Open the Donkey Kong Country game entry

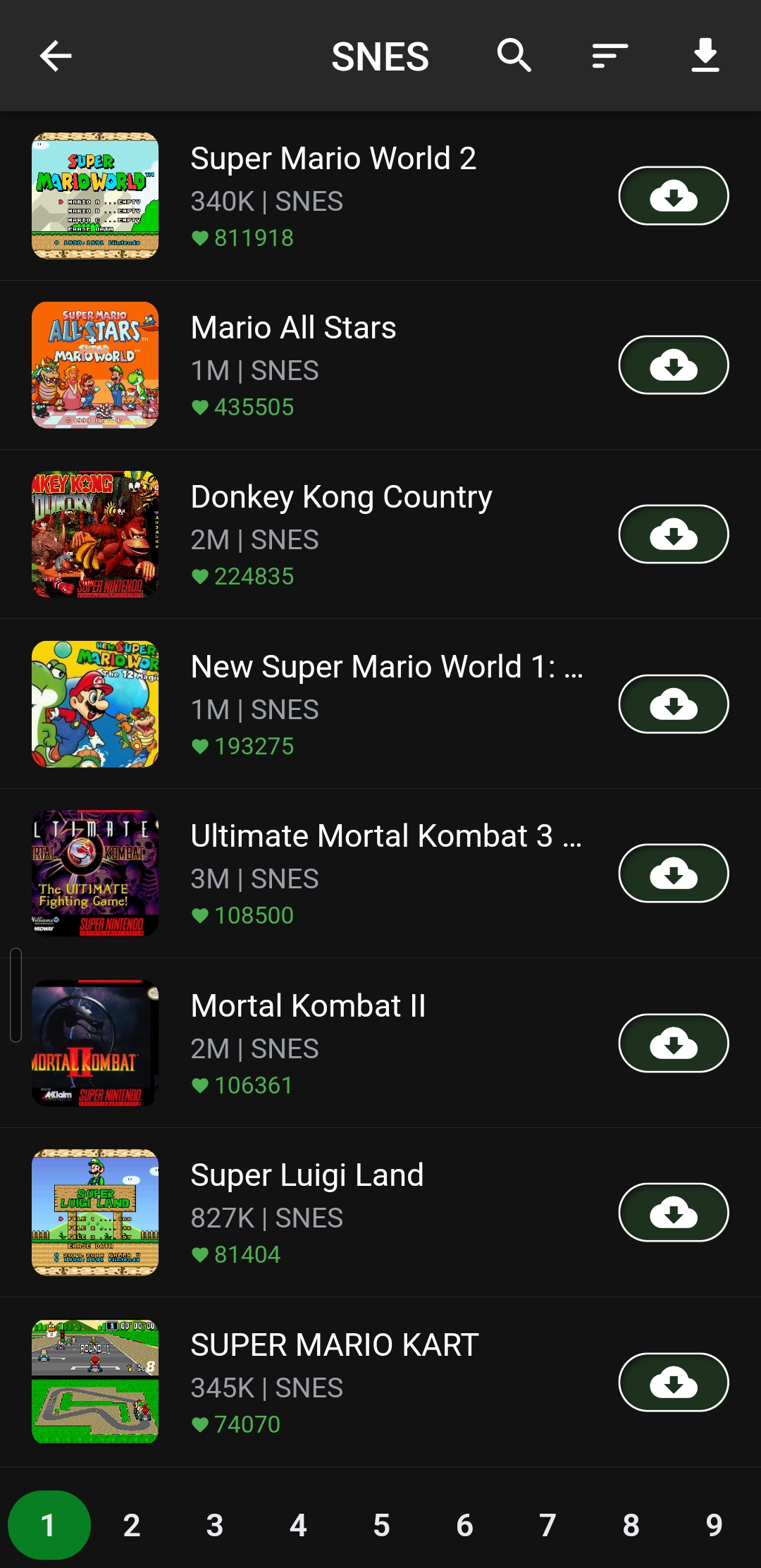(x=342, y=496)
